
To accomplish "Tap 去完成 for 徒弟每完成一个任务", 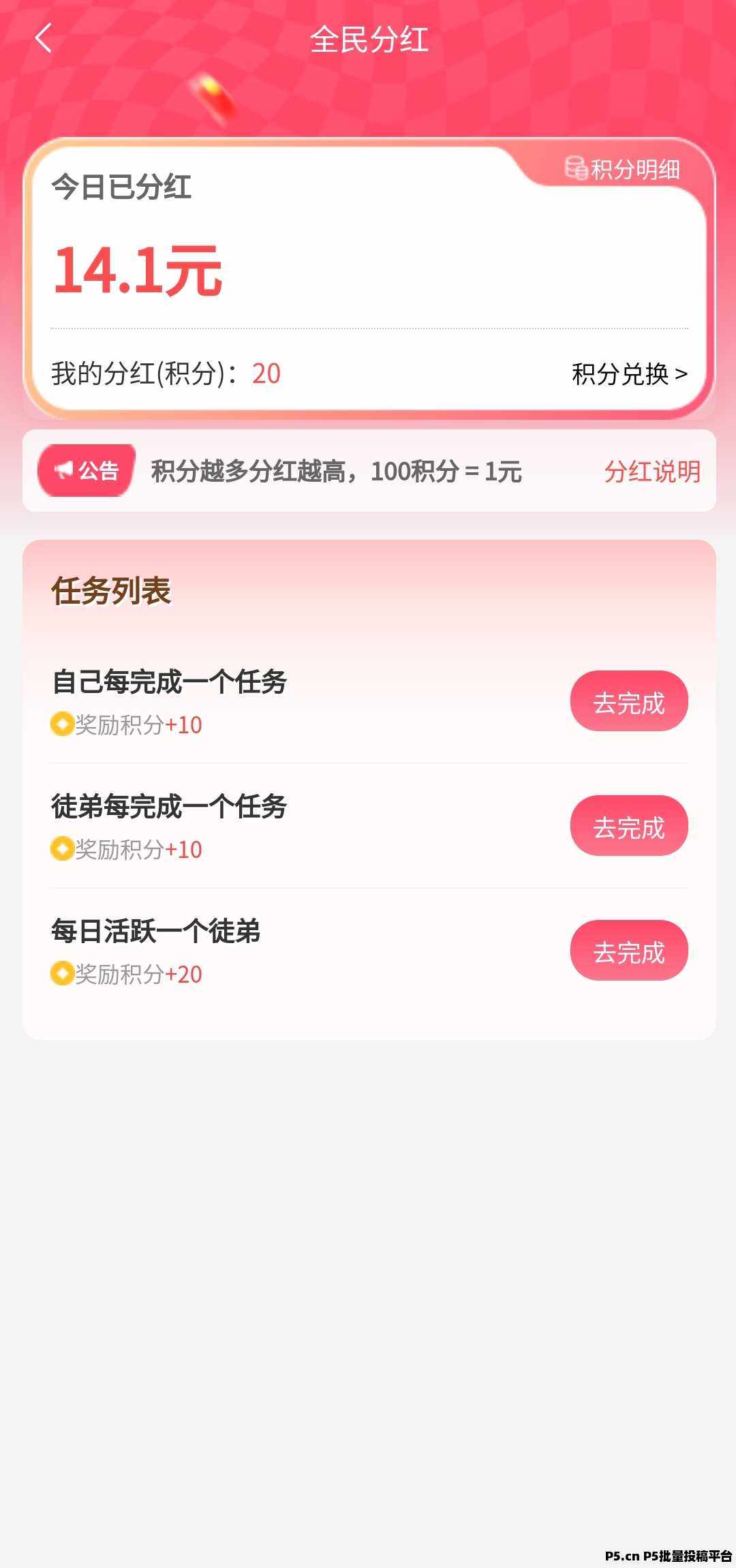I will 628,826.
